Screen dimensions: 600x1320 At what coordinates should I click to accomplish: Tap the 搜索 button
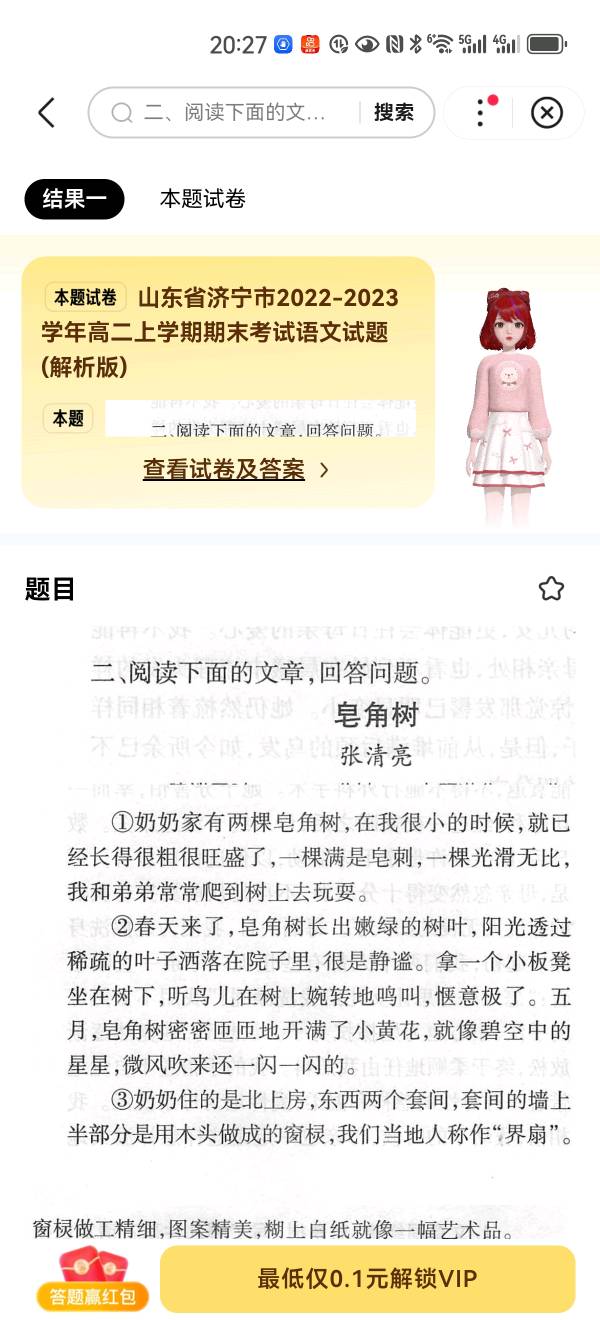coord(394,113)
